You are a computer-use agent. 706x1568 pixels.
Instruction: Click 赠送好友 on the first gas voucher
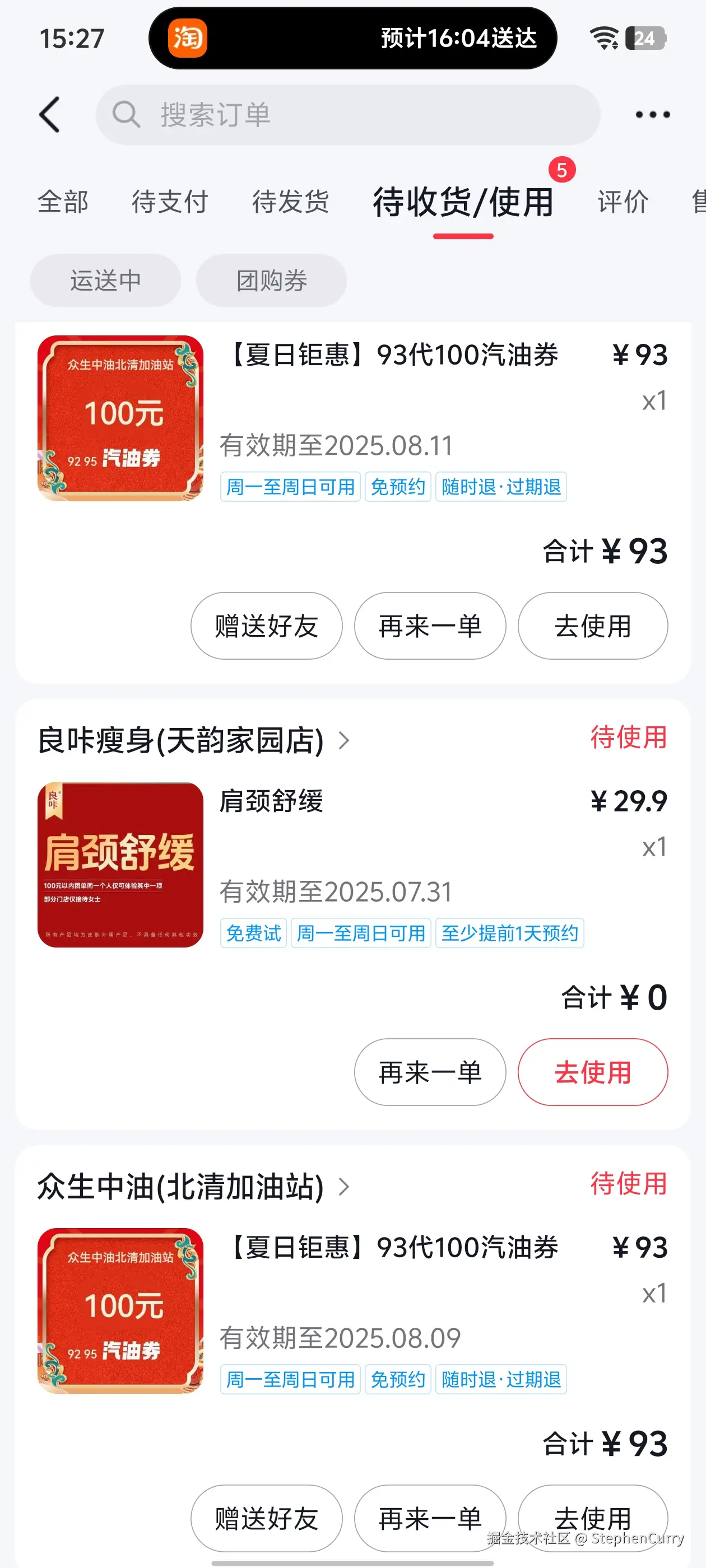coord(266,626)
